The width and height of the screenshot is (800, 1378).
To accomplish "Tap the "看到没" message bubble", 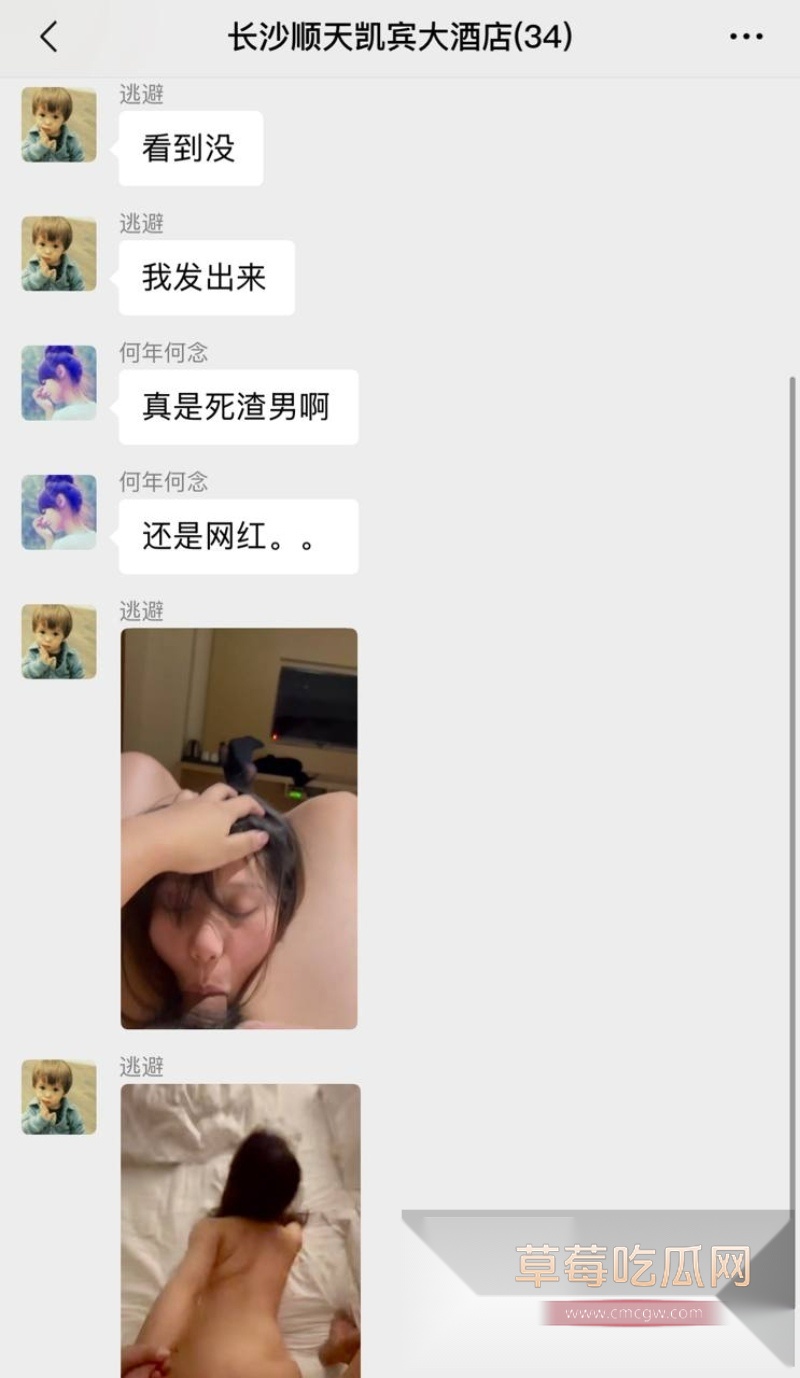I will 191,147.
